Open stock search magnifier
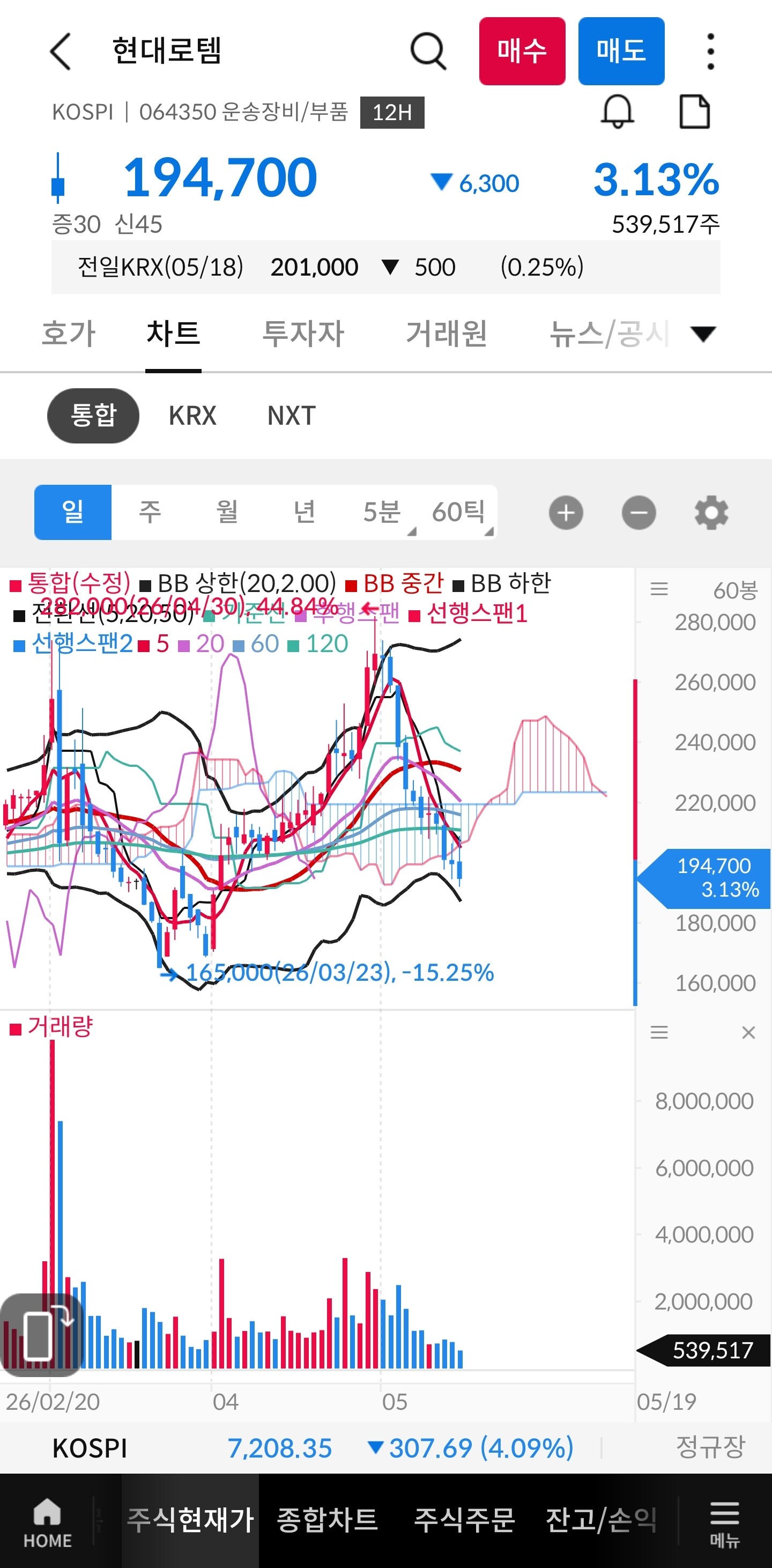This screenshot has height=1568, width=772. (428, 51)
